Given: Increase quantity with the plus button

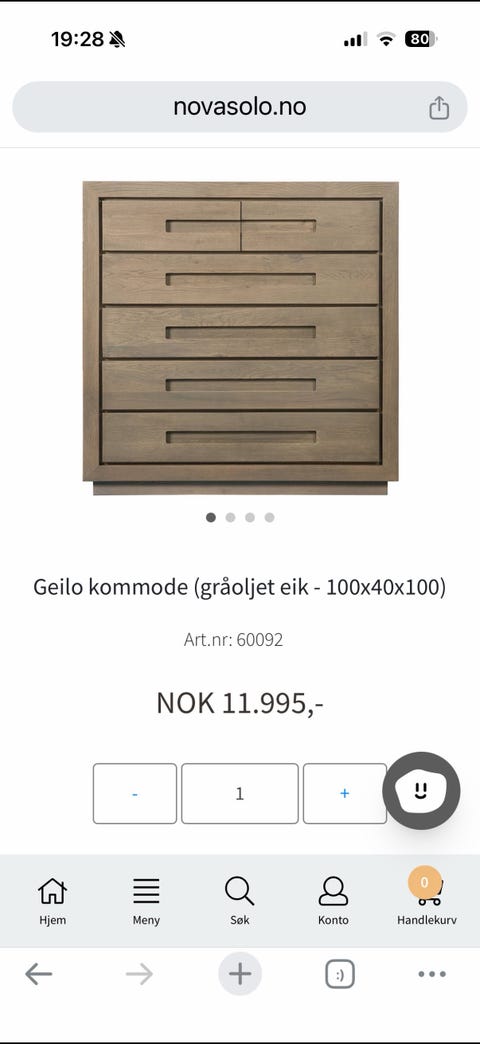Looking at the screenshot, I should point(345,794).
